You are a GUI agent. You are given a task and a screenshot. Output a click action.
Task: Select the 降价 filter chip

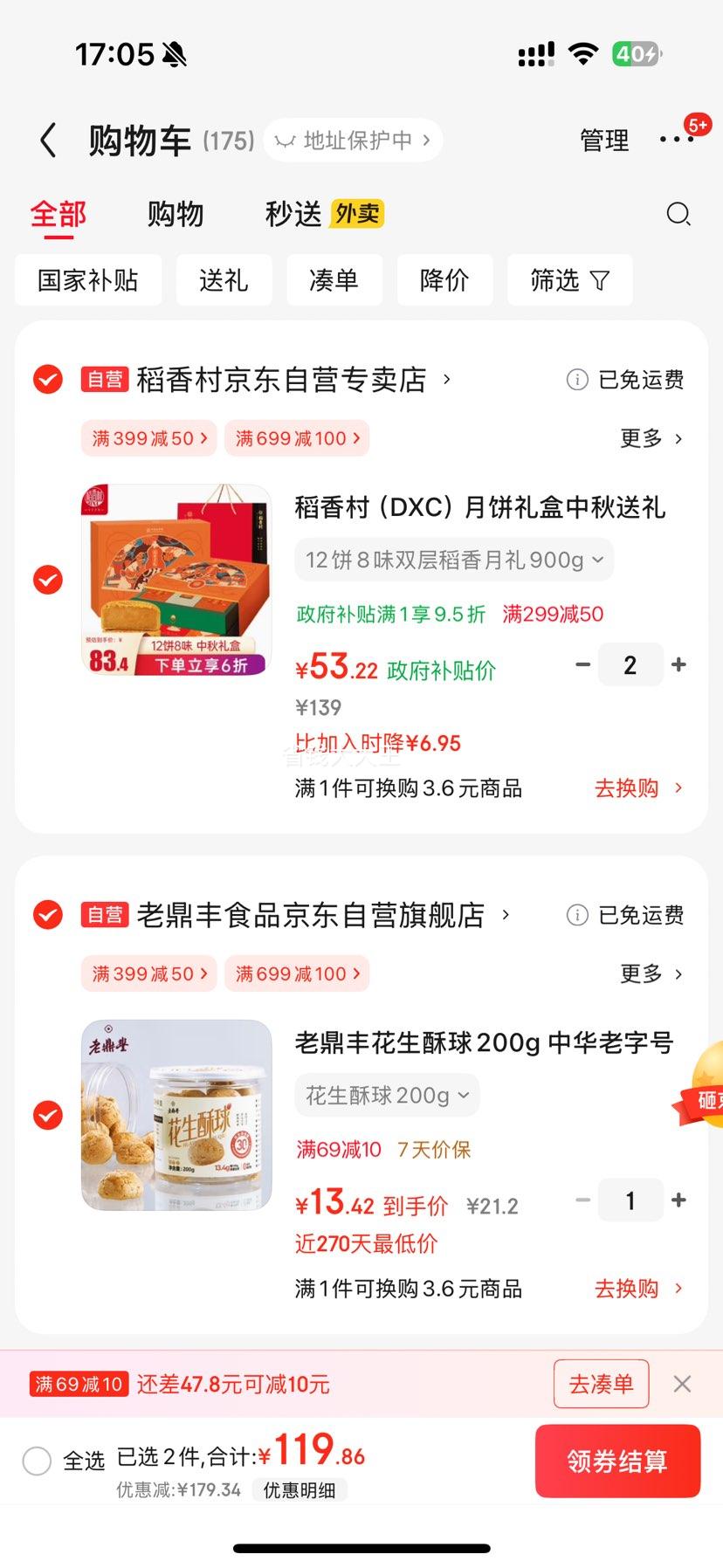click(444, 280)
